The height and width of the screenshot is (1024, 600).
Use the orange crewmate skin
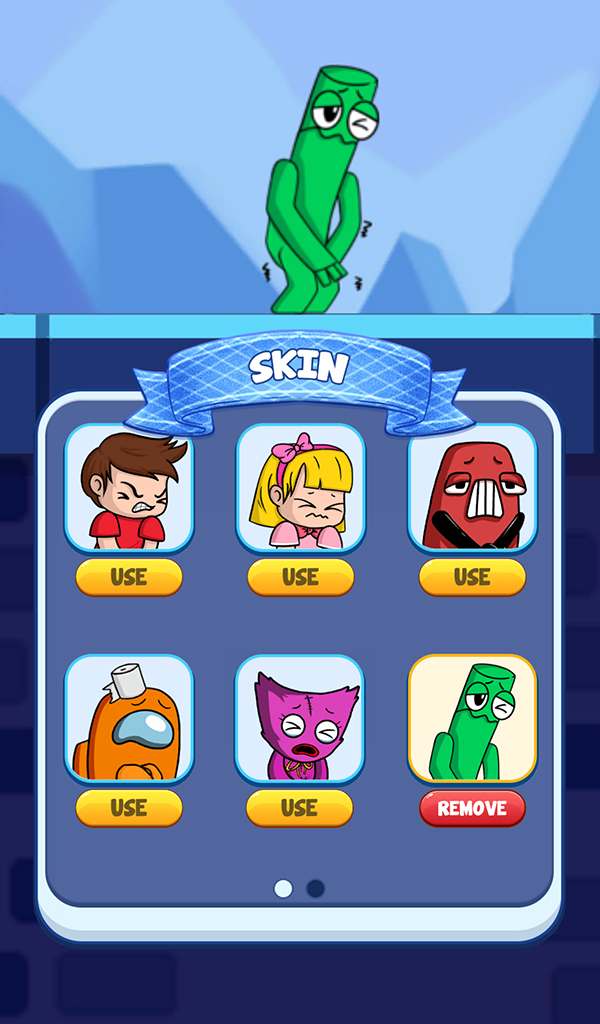tap(129, 808)
